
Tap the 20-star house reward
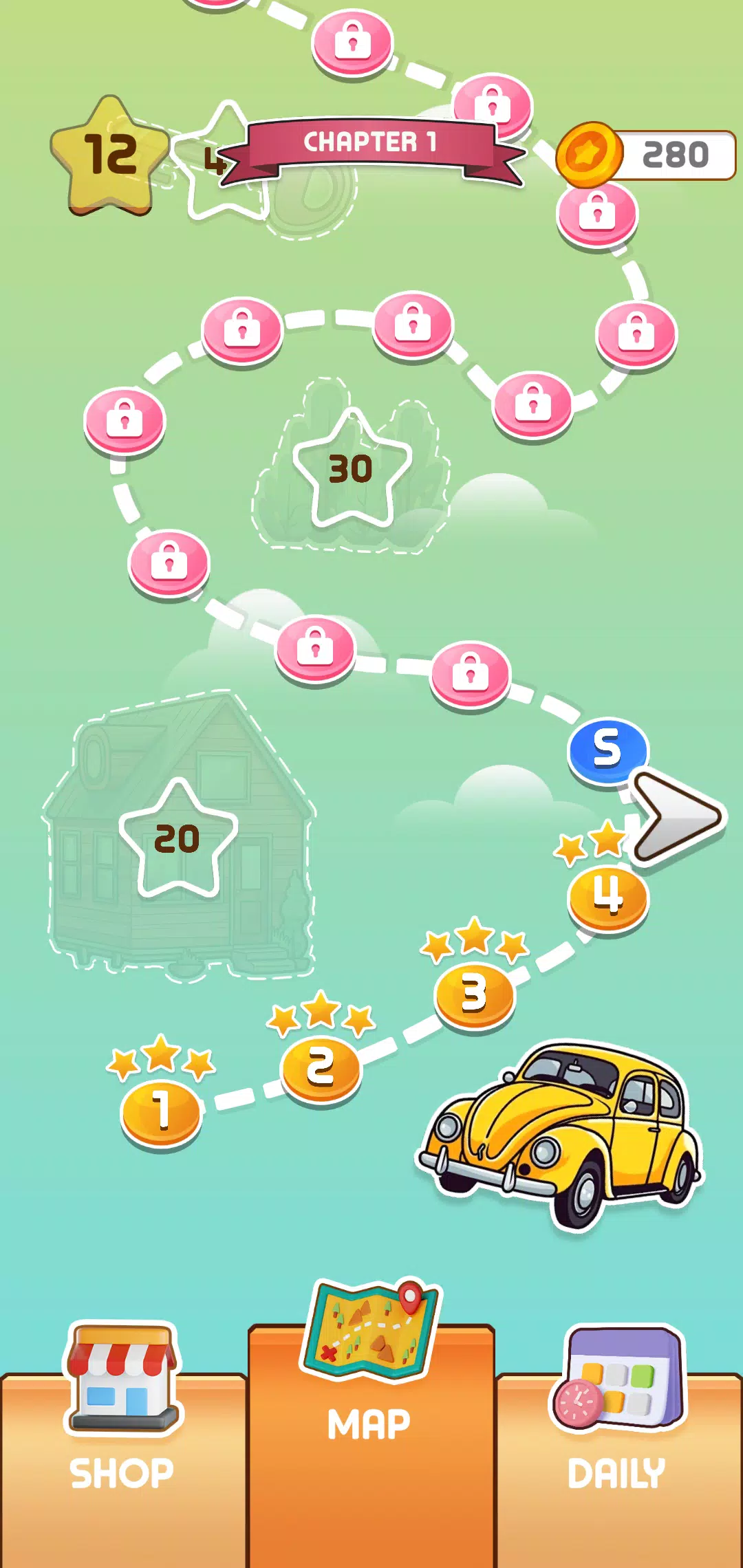[x=178, y=838]
